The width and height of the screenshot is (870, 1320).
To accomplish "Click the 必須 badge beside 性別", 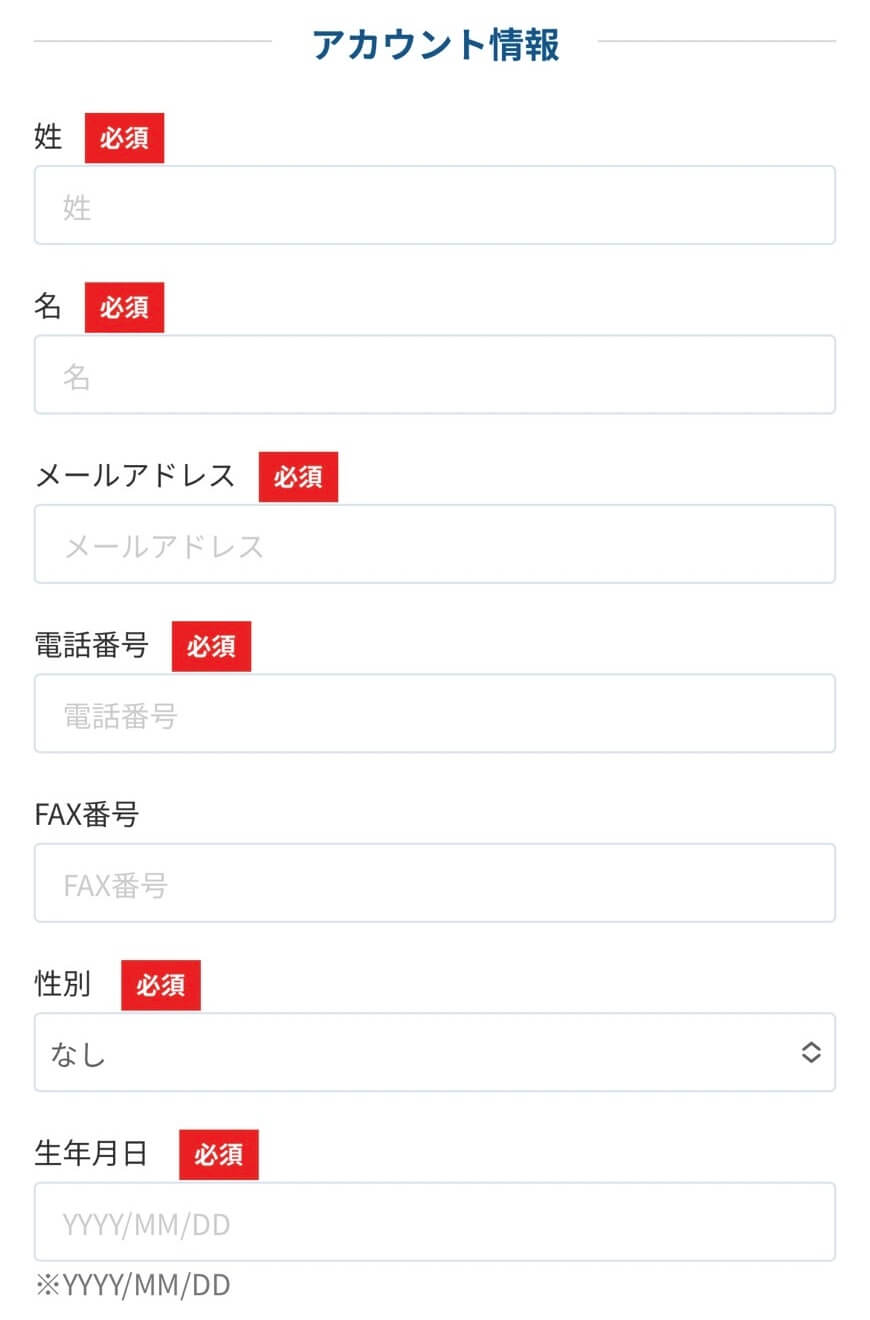I will tap(161, 985).
